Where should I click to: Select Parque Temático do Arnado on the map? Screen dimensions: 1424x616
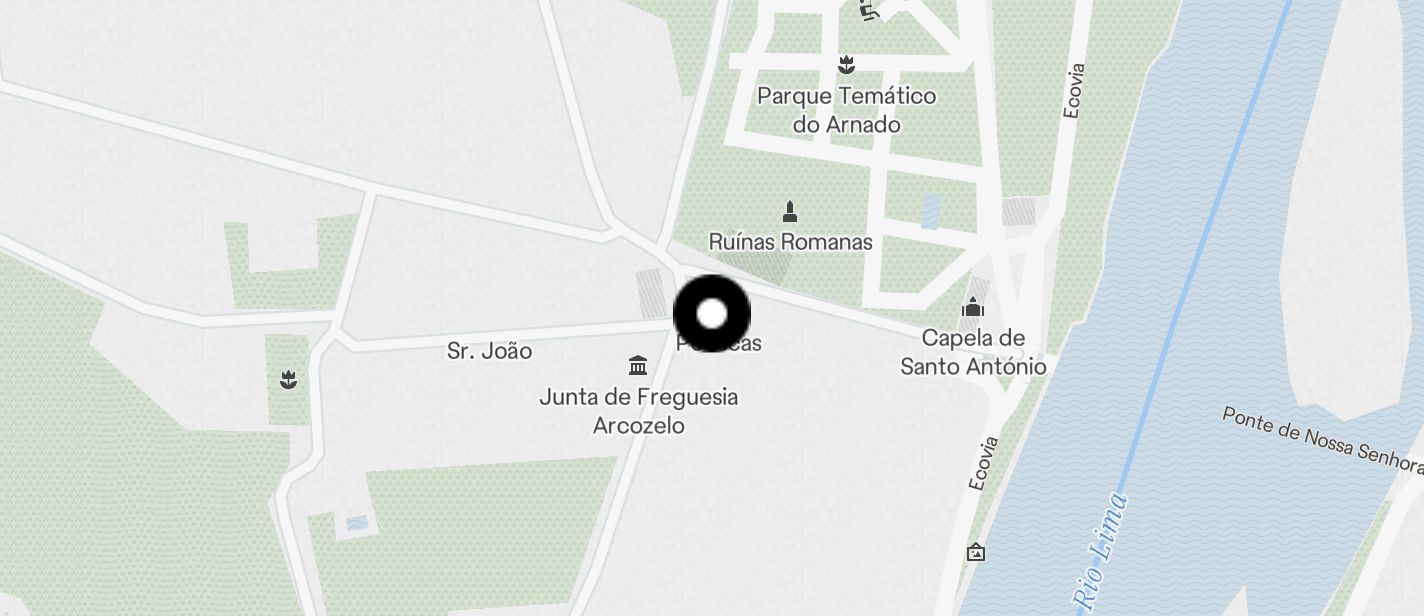tap(847, 66)
